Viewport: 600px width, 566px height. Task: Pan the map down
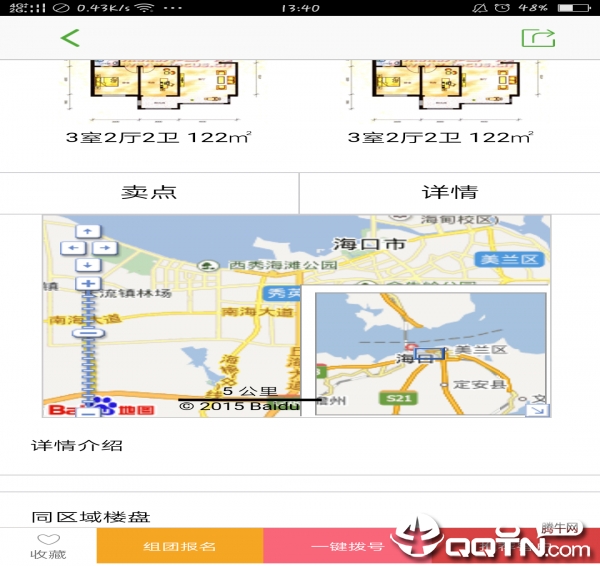(88, 264)
